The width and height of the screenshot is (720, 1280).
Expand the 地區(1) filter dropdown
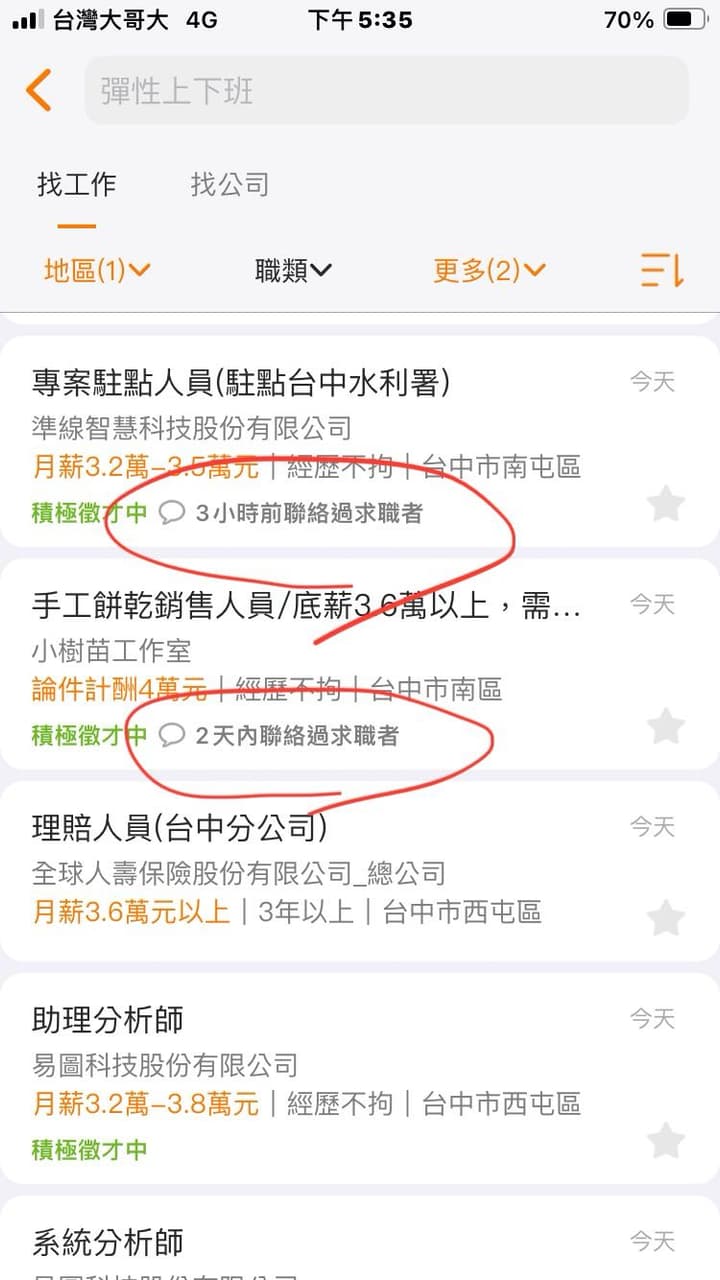[x=97, y=270]
